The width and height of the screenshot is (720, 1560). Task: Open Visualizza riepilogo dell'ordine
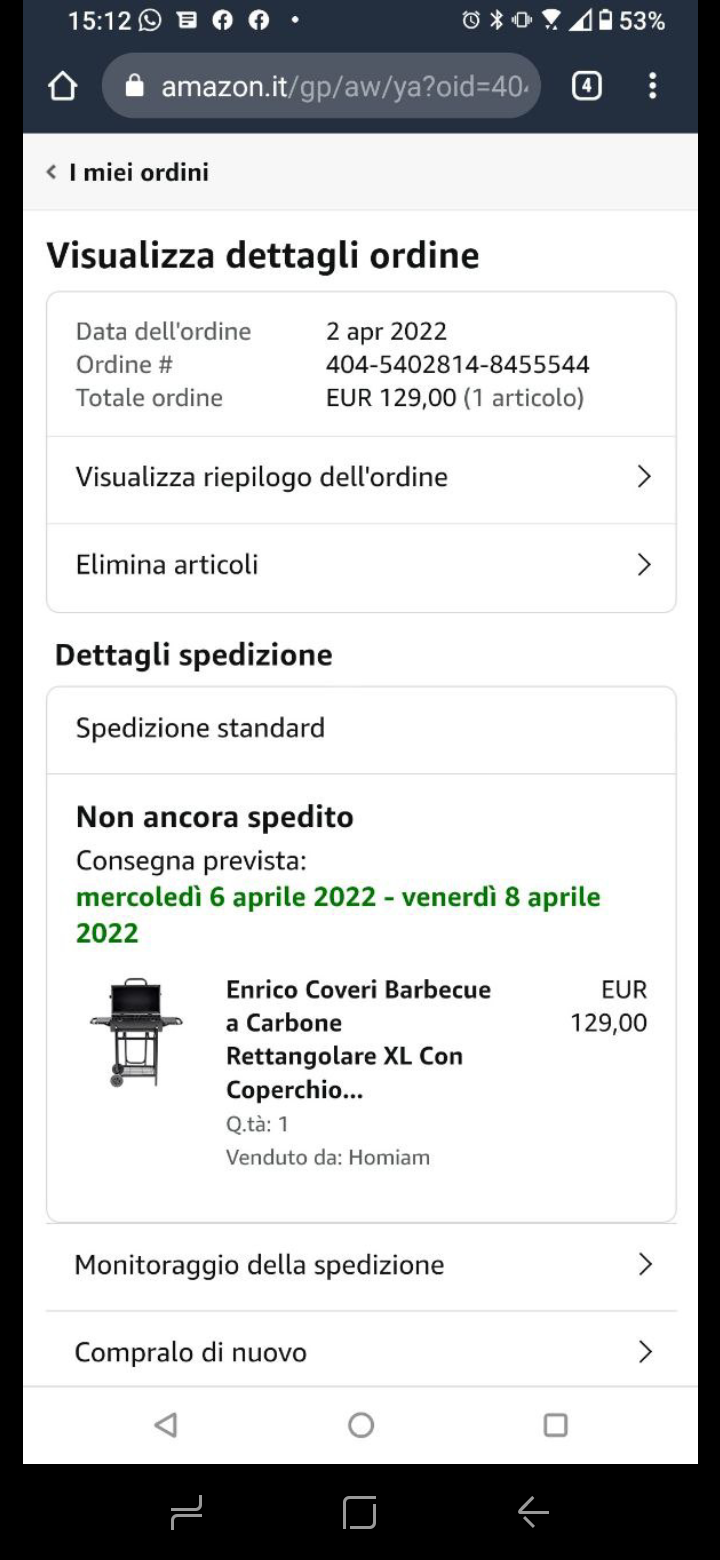(x=361, y=477)
